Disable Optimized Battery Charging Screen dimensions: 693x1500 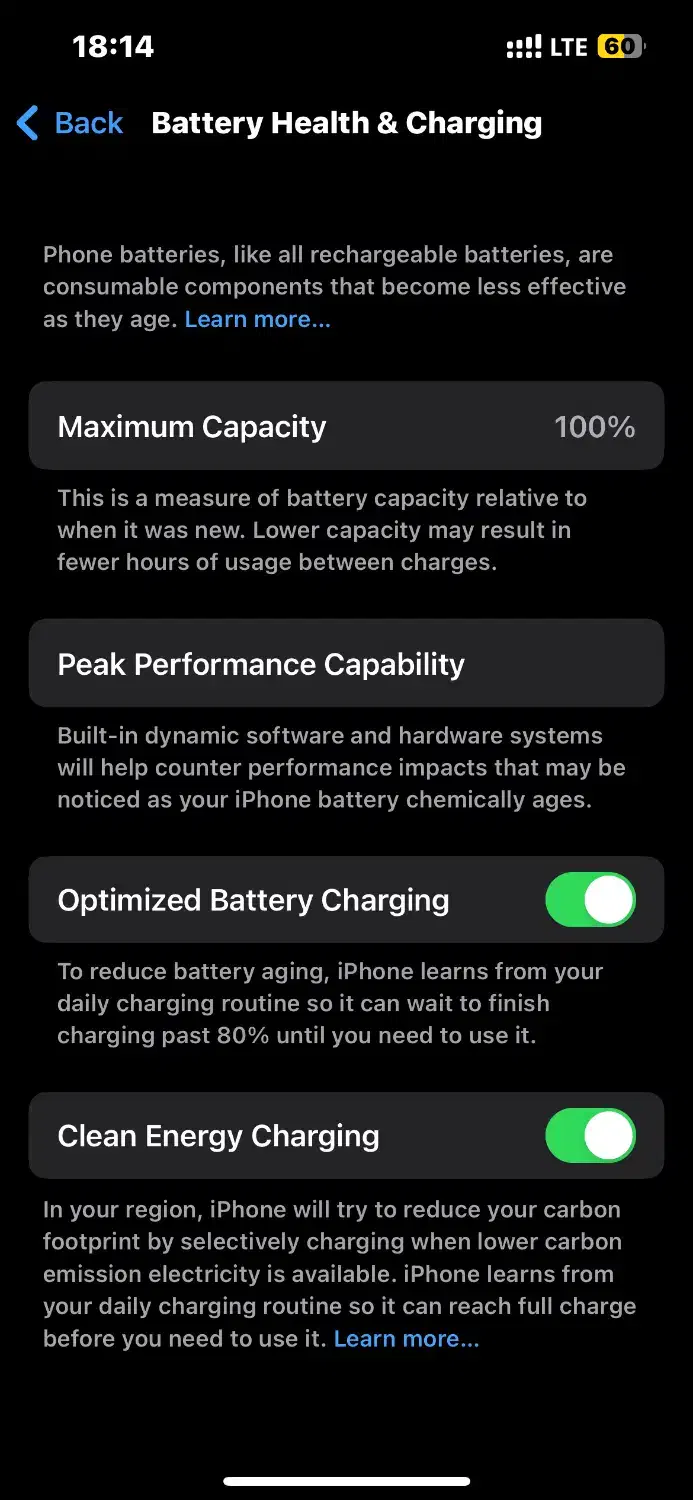[x=590, y=899]
